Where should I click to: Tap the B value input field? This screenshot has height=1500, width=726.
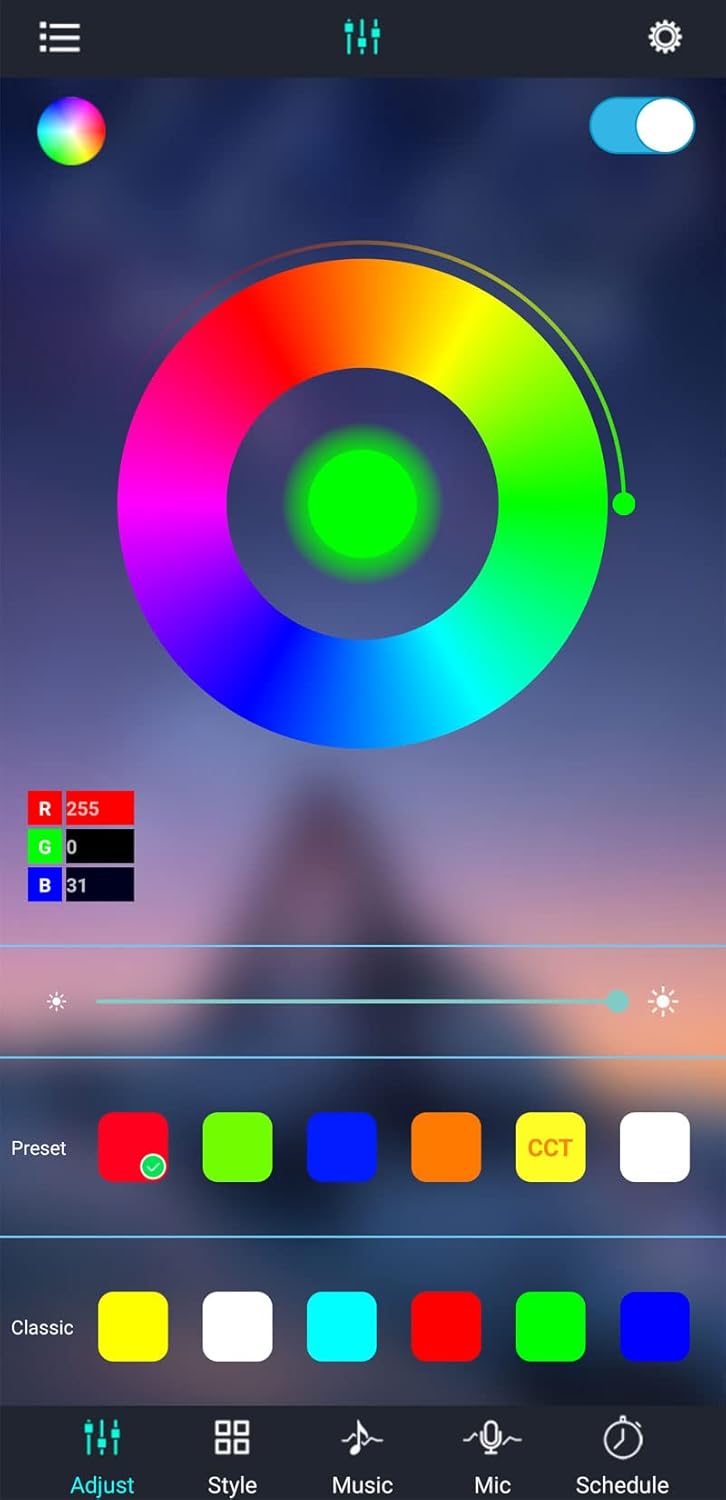[99, 885]
